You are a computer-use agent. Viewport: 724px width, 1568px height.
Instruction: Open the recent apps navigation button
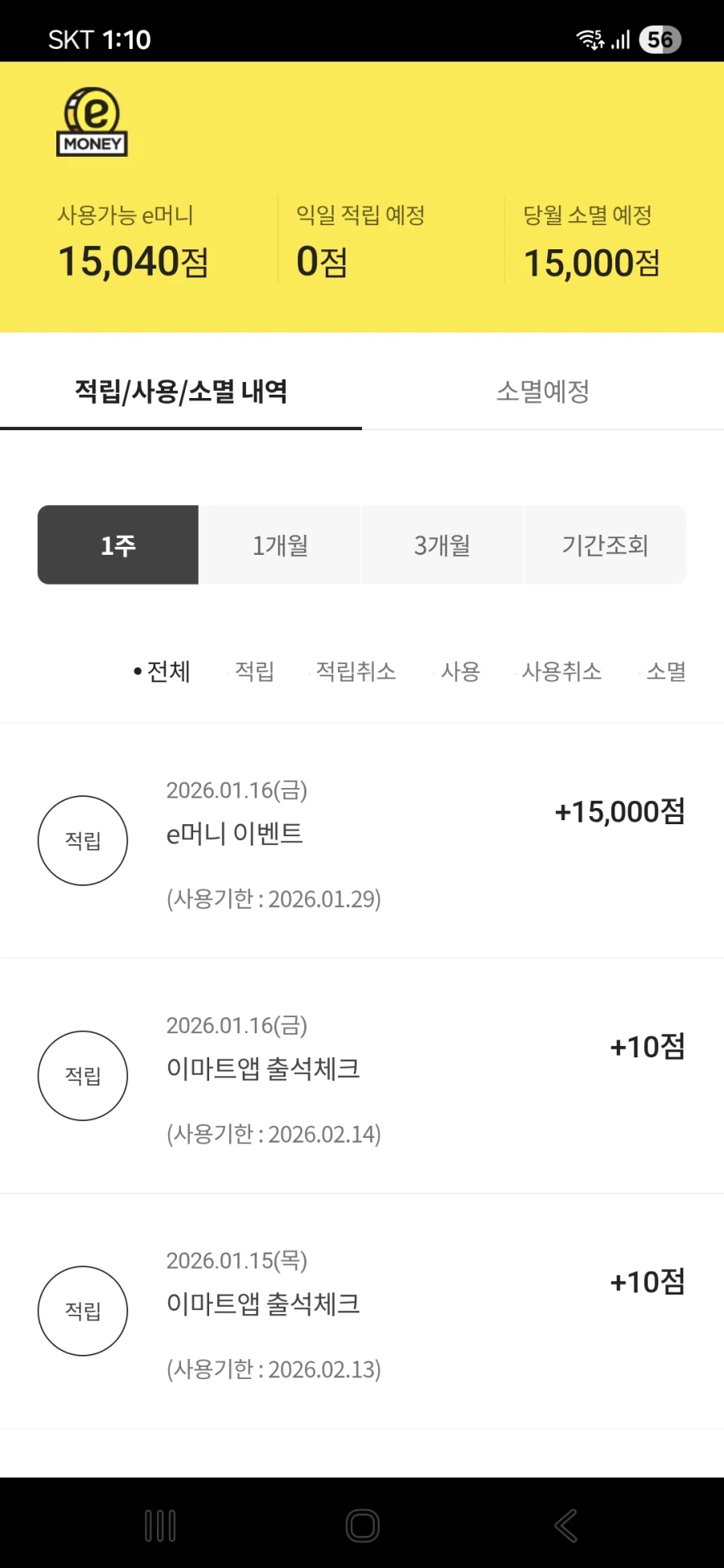(x=160, y=1524)
